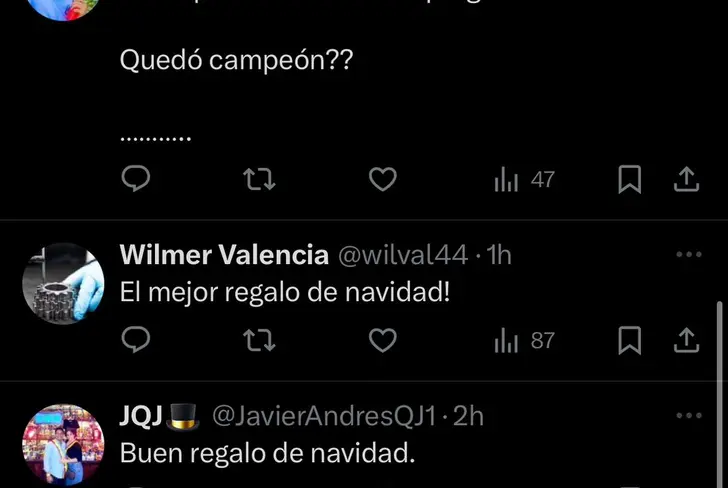
Task: Retweet Wilmer Valencia's tweet
Action: [x=260, y=341]
